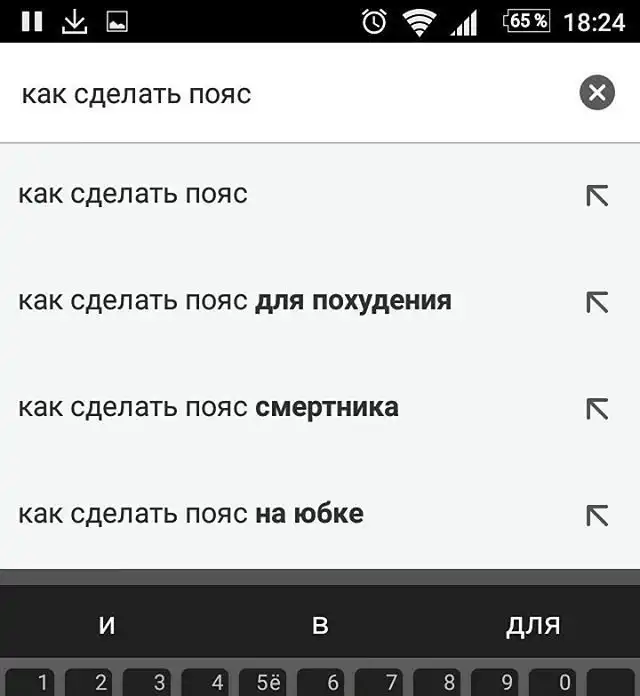Image resolution: width=640 pixels, height=696 pixels.
Task: Clear the search query text
Action: pos(597,94)
